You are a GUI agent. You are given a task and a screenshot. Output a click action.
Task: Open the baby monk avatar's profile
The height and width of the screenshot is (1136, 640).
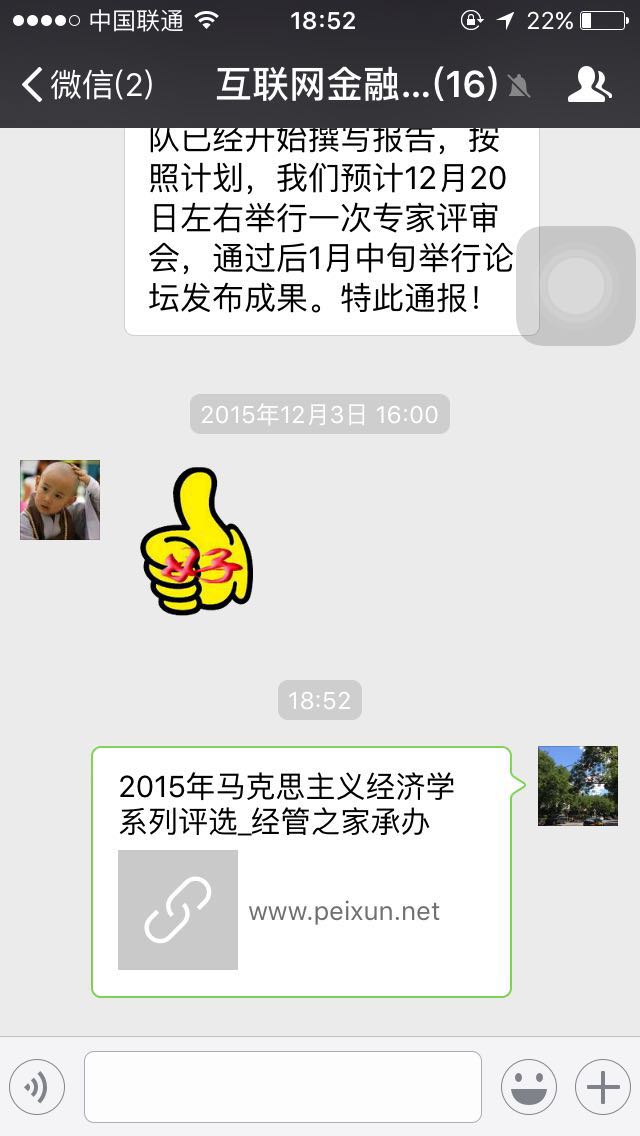[x=60, y=500]
